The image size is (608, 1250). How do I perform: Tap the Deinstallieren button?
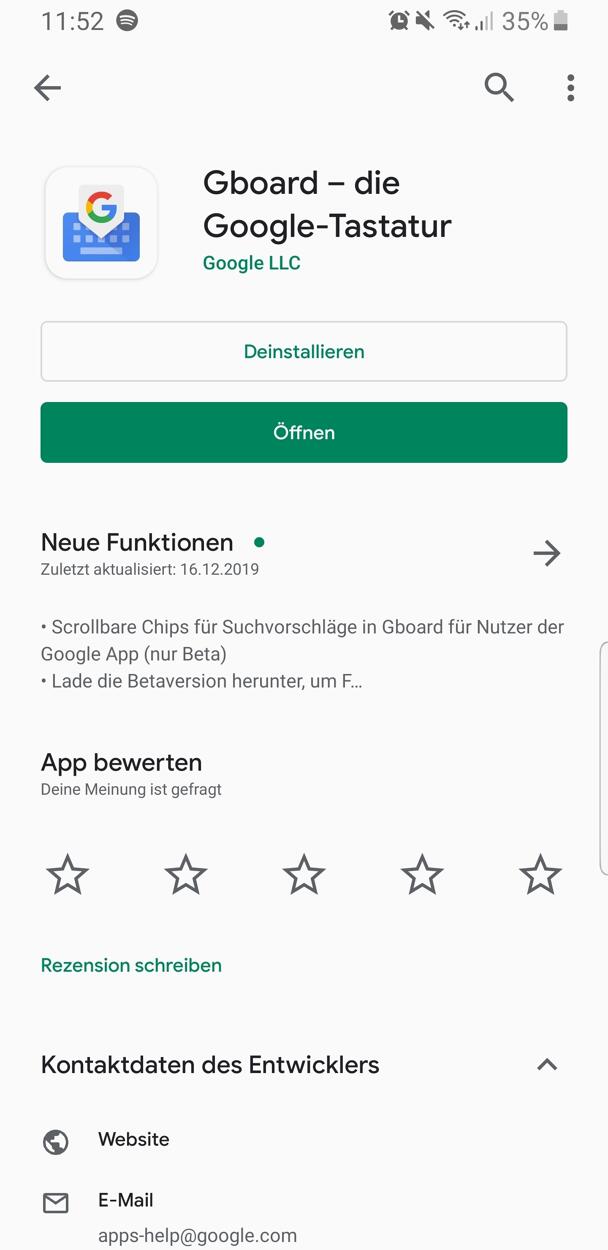click(304, 352)
